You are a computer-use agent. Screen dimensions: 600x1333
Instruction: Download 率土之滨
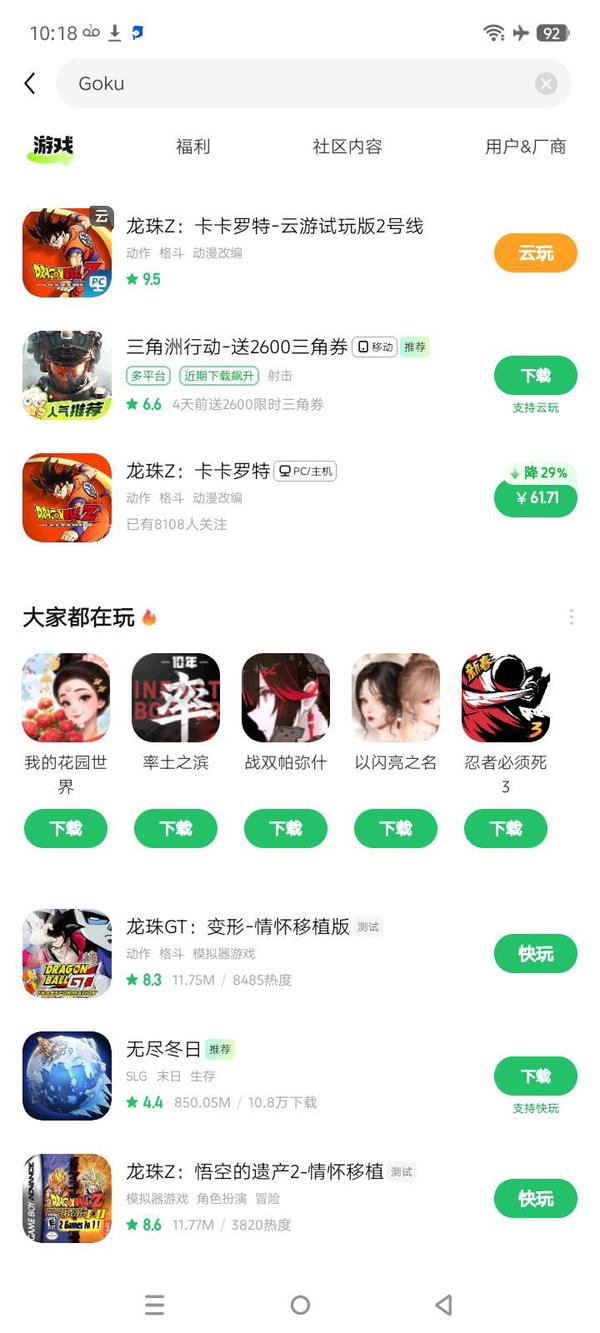tap(176, 828)
